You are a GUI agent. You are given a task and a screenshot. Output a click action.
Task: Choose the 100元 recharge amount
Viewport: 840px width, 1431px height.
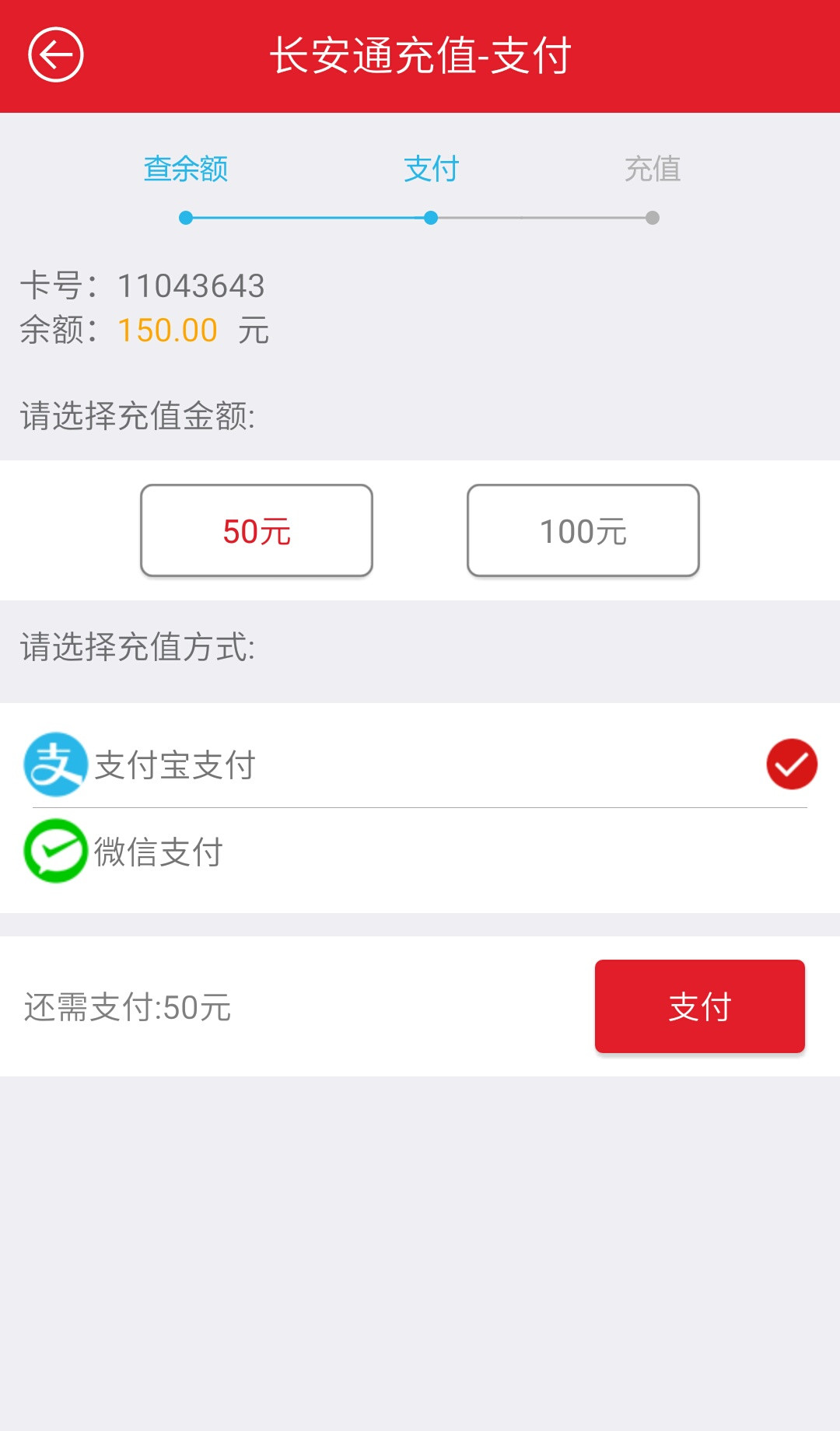pos(583,531)
